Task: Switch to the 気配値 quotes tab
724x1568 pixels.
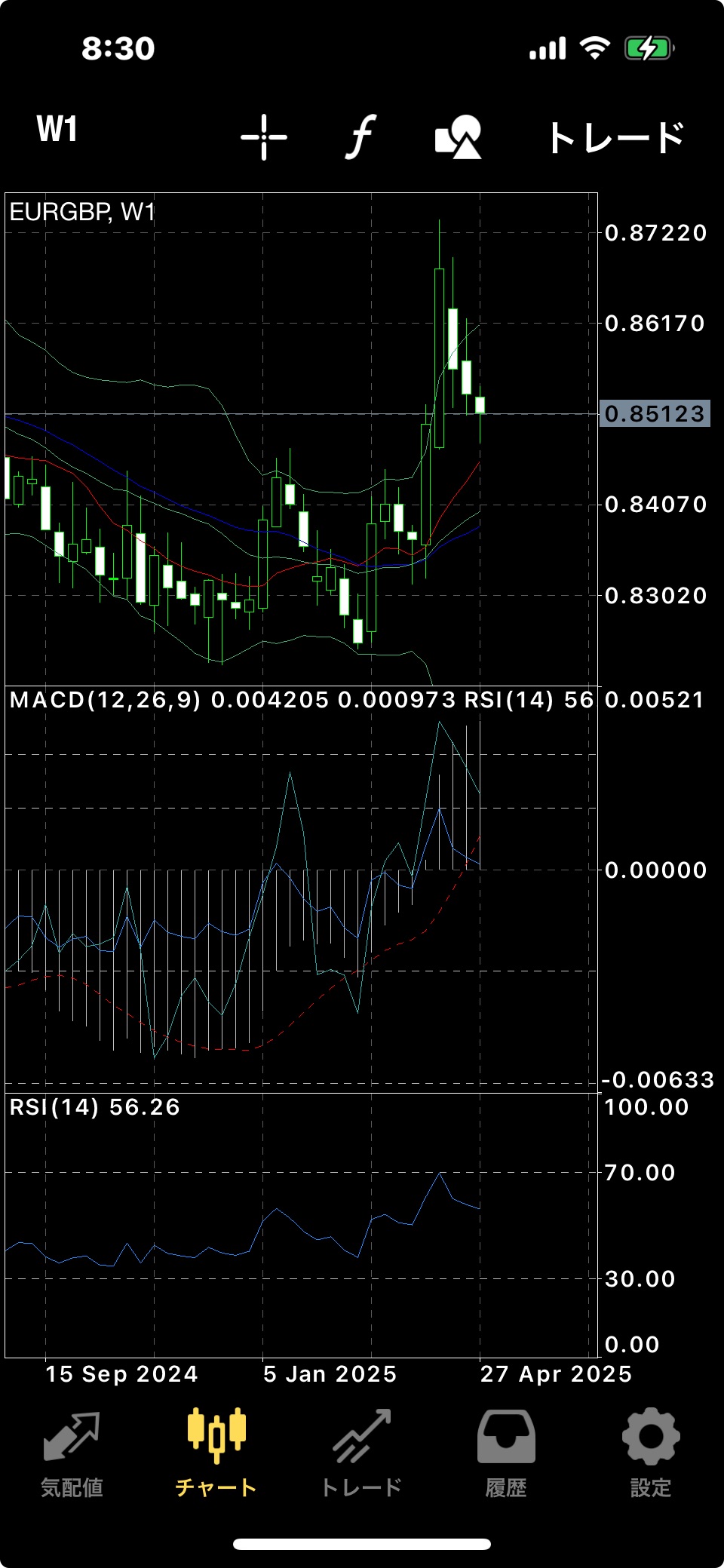Action: click(x=72, y=1455)
